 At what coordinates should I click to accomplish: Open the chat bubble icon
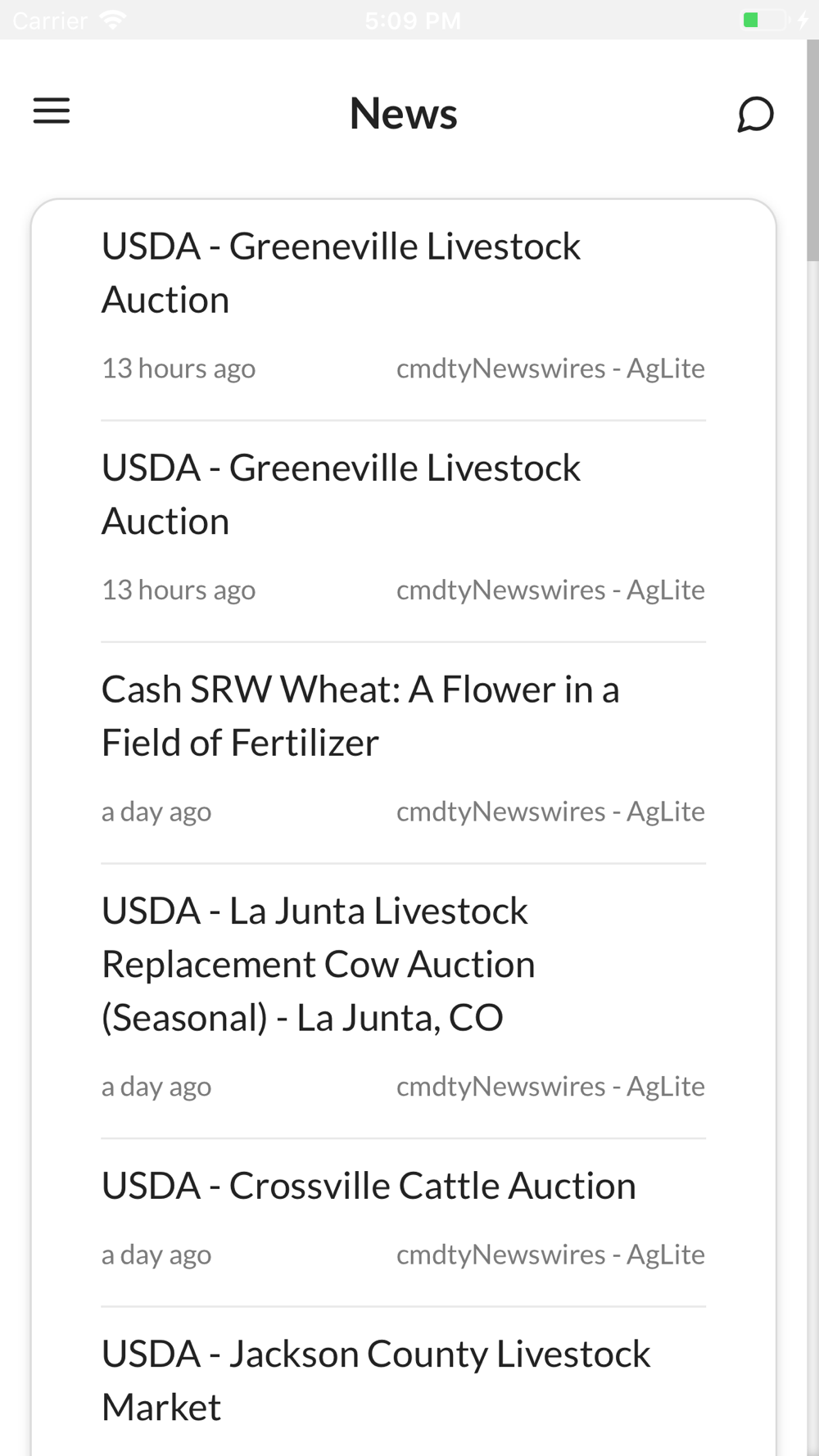(x=755, y=114)
